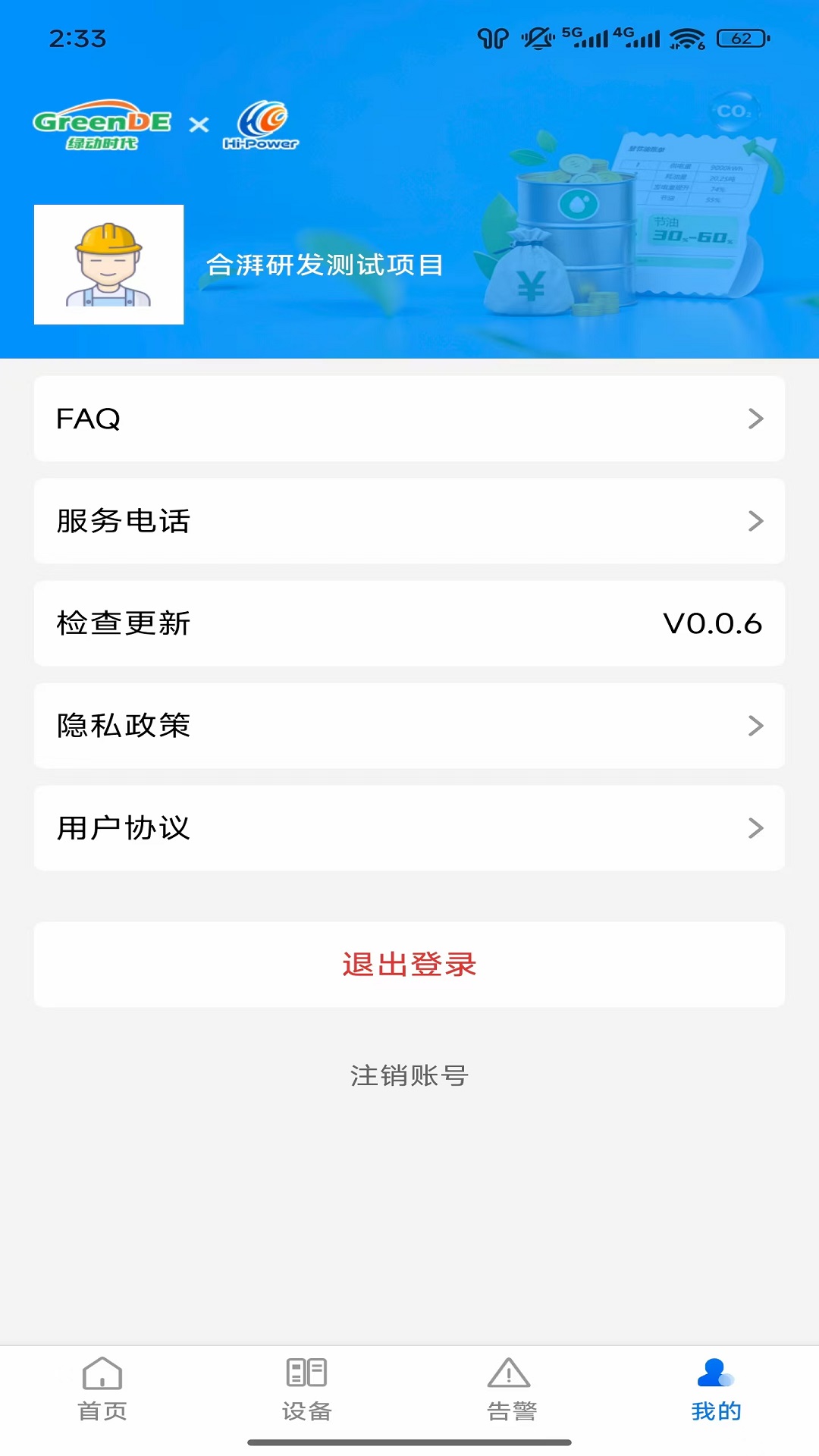
Task: Open 用户协议 user agreement
Action: 409,828
